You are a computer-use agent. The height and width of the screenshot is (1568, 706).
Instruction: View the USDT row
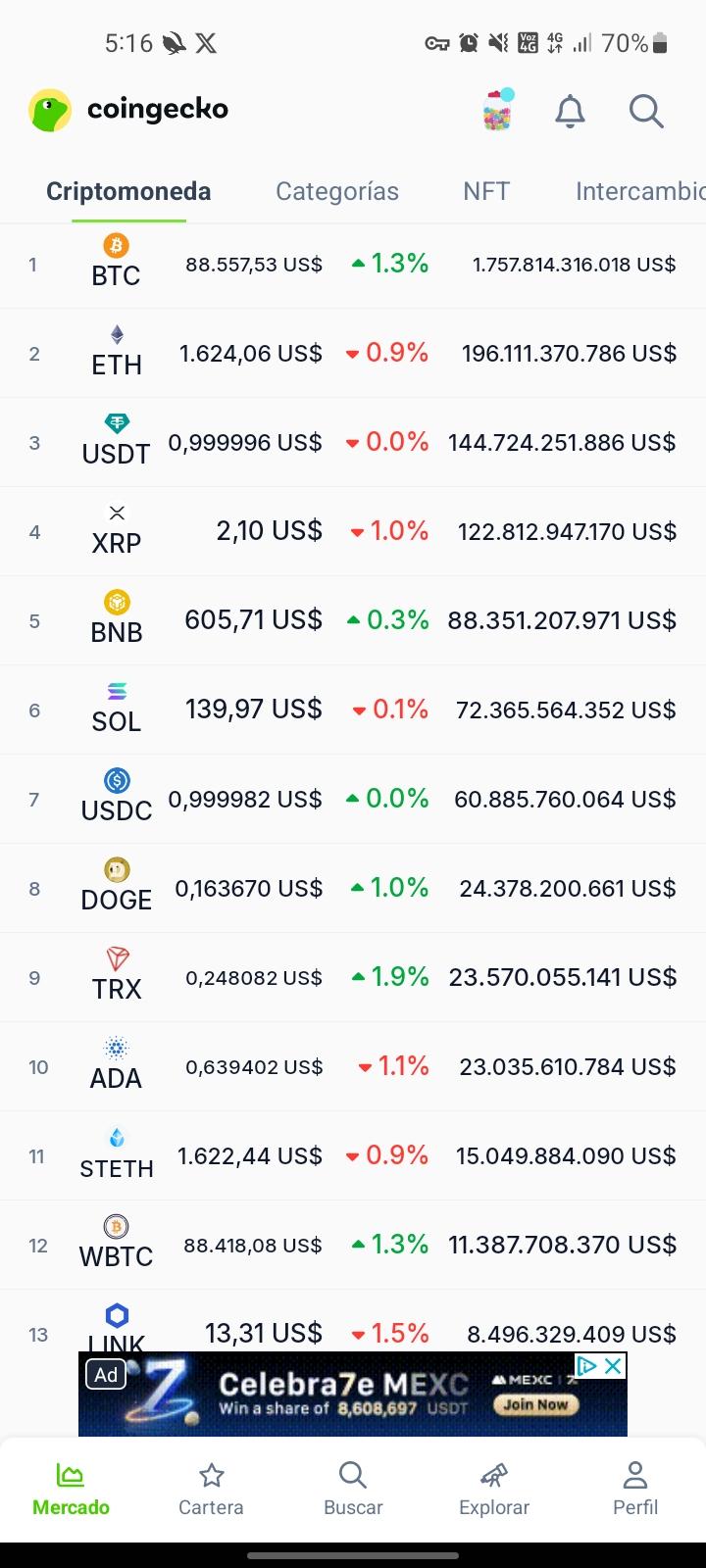click(353, 443)
